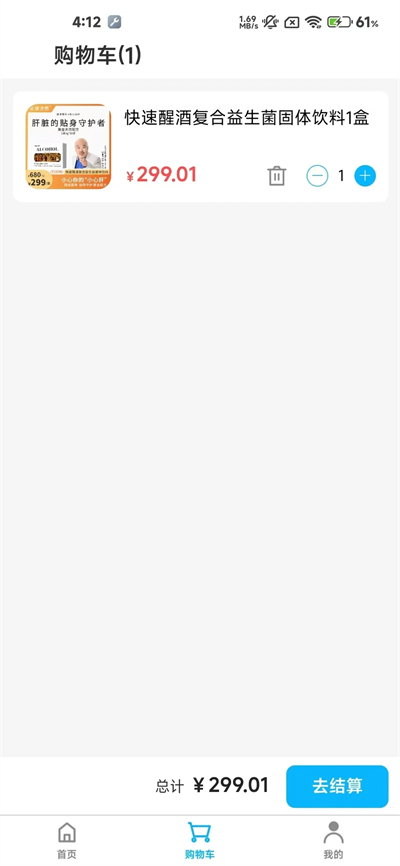Open the 我的 profile tab

(333, 841)
